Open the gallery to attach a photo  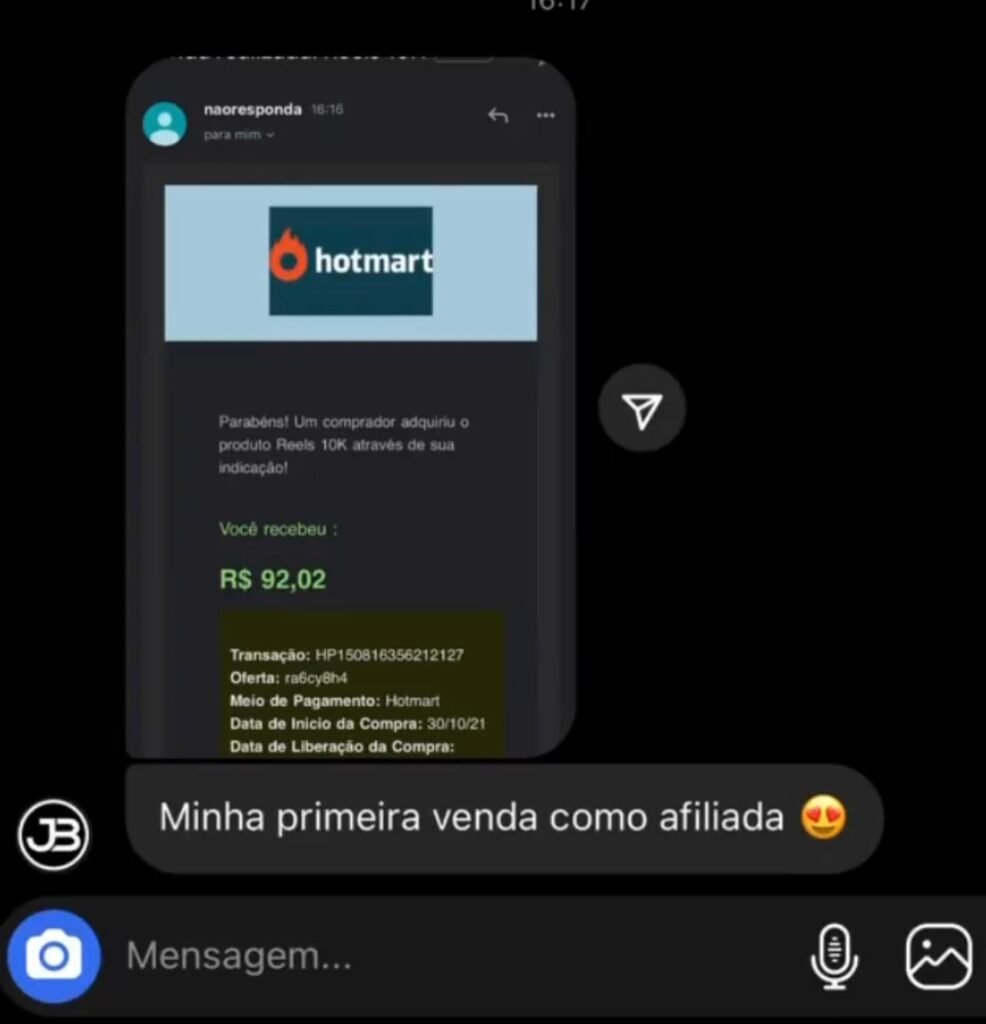coord(938,957)
